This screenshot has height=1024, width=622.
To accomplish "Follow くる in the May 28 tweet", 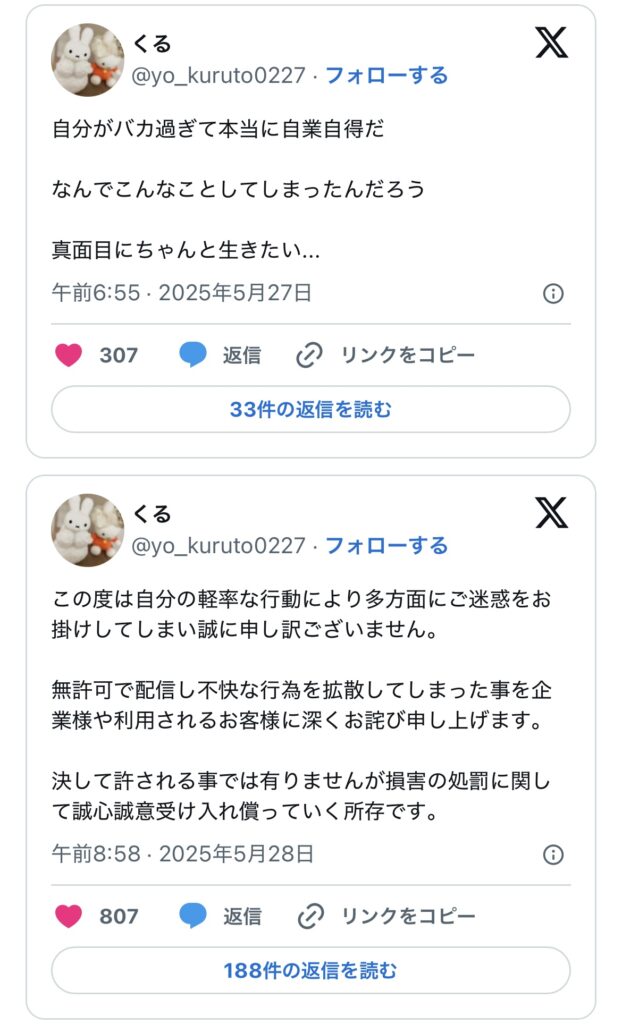I will coord(386,545).
